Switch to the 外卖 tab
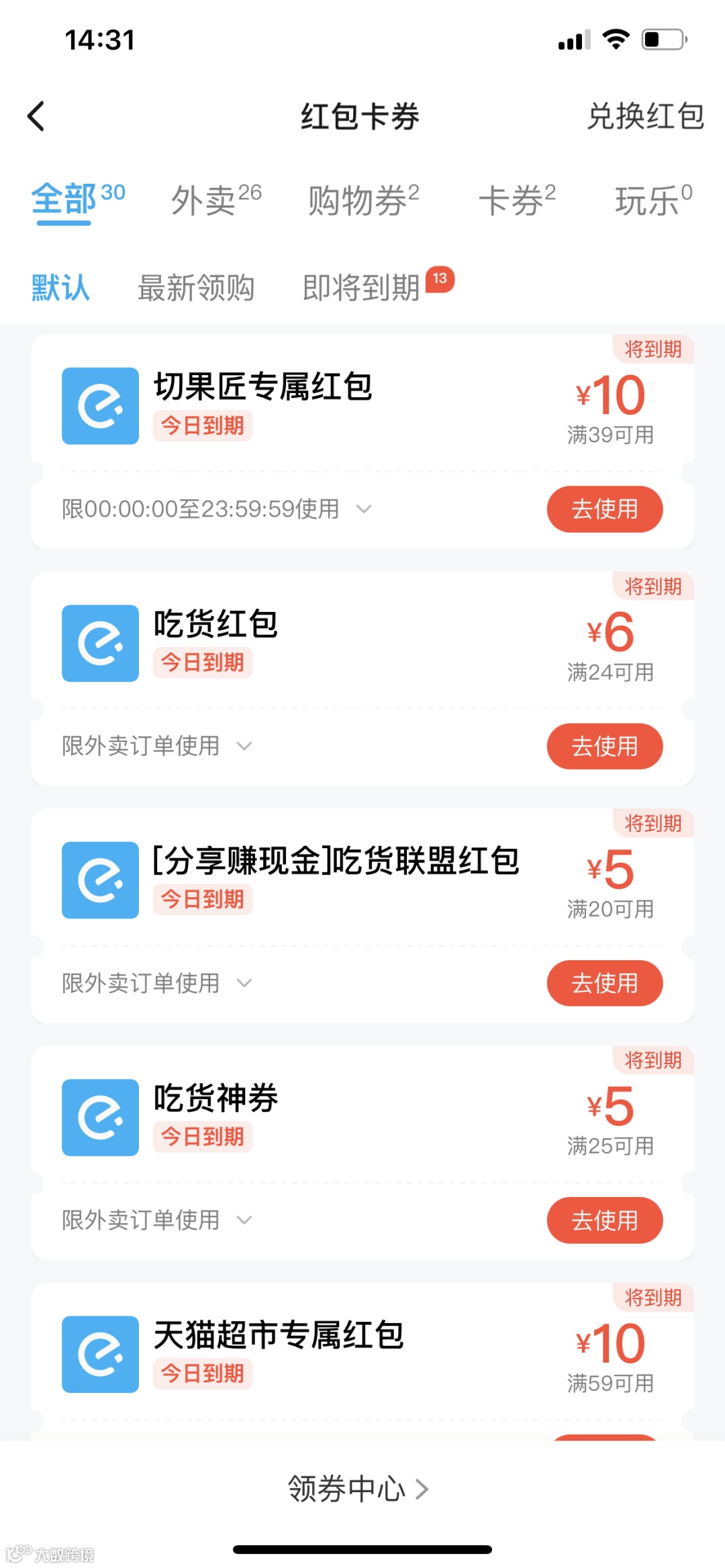 (215, 200)
